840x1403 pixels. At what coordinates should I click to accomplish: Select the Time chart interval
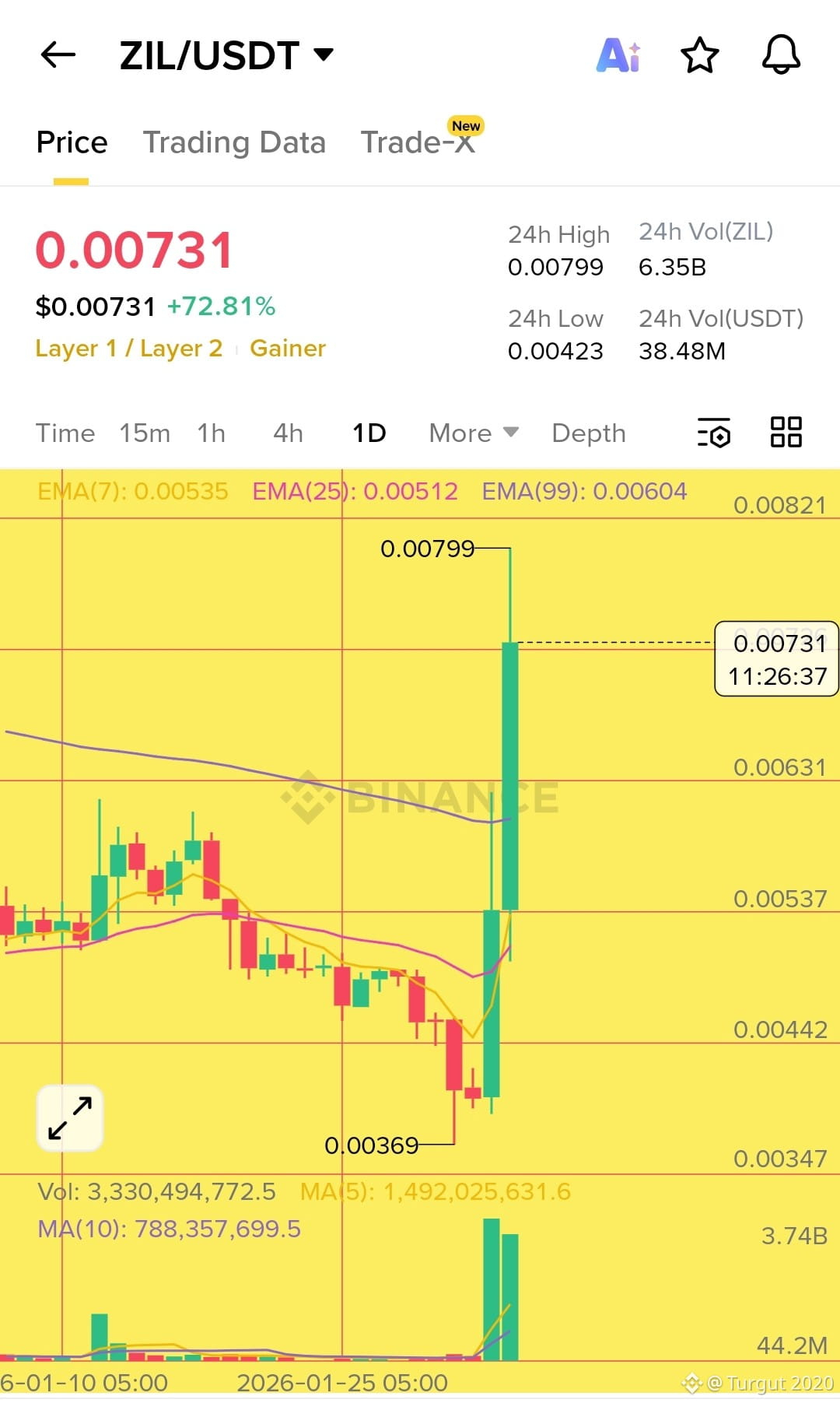[x=65, y=433]
